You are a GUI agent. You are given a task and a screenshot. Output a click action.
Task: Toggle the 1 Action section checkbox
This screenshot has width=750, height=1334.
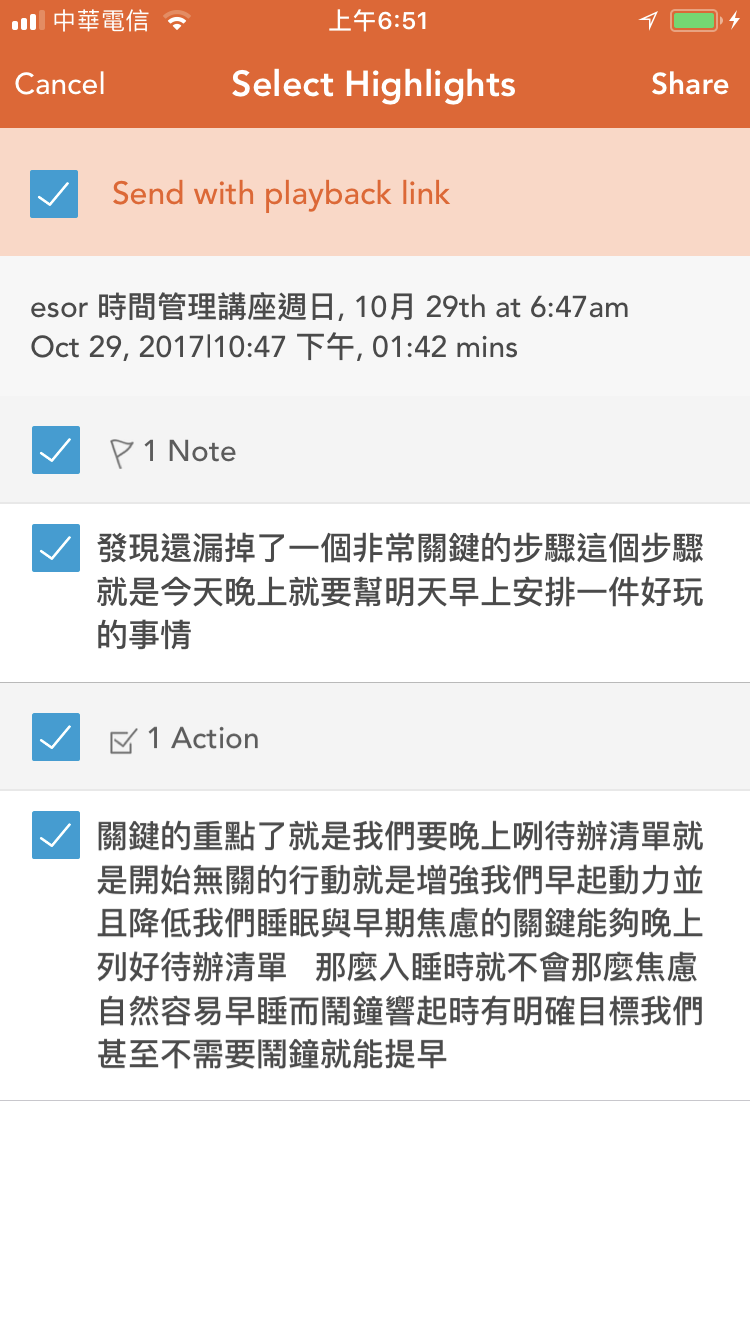[x=56, y=737]
